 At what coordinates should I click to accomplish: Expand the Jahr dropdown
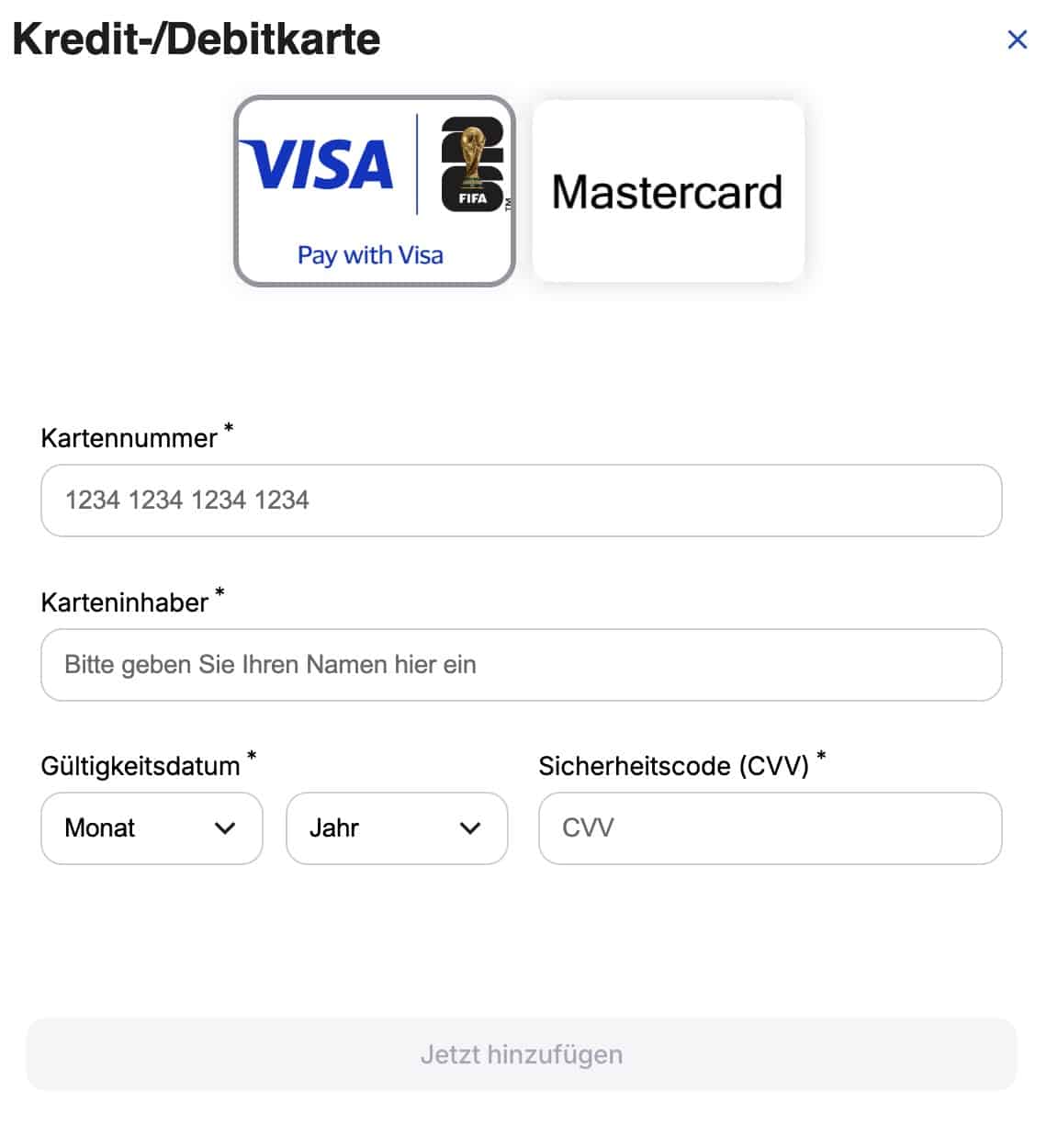[397, 828]
